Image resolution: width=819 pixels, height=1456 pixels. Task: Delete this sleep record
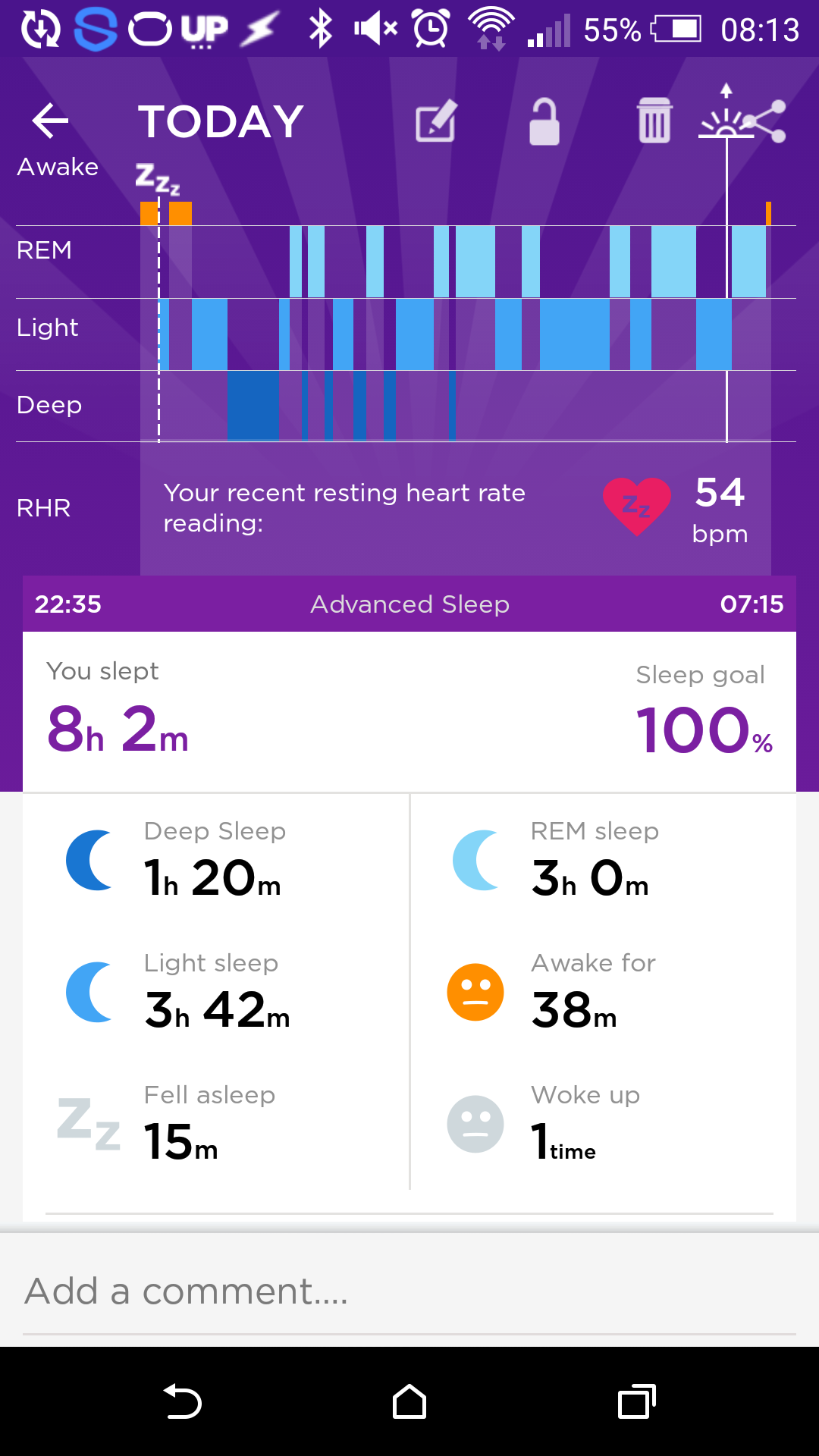[654, 121]
